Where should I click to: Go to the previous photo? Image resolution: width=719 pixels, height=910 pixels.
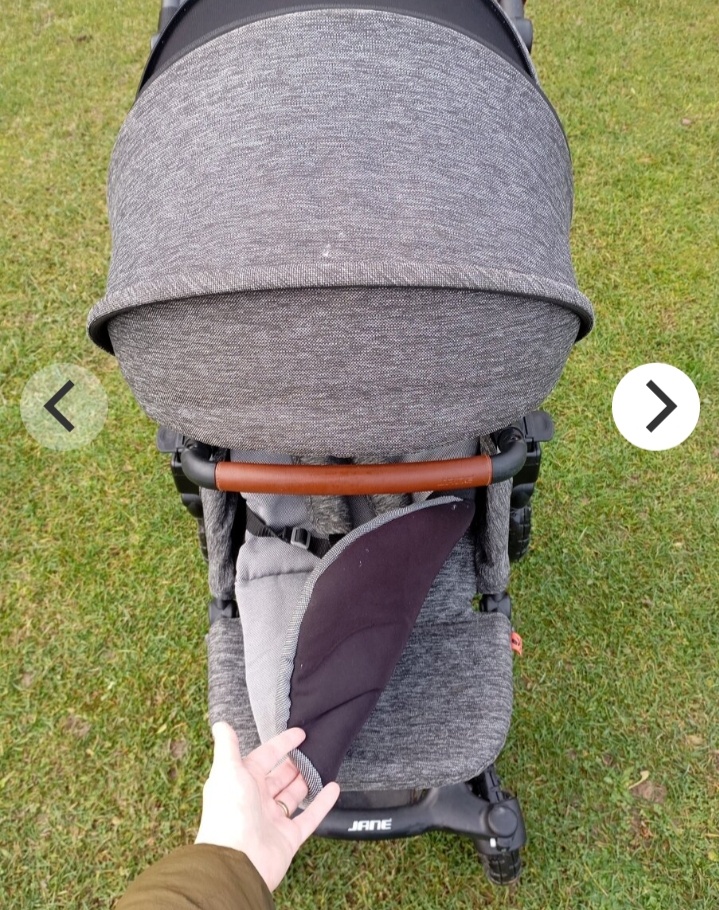coord(63,406)
